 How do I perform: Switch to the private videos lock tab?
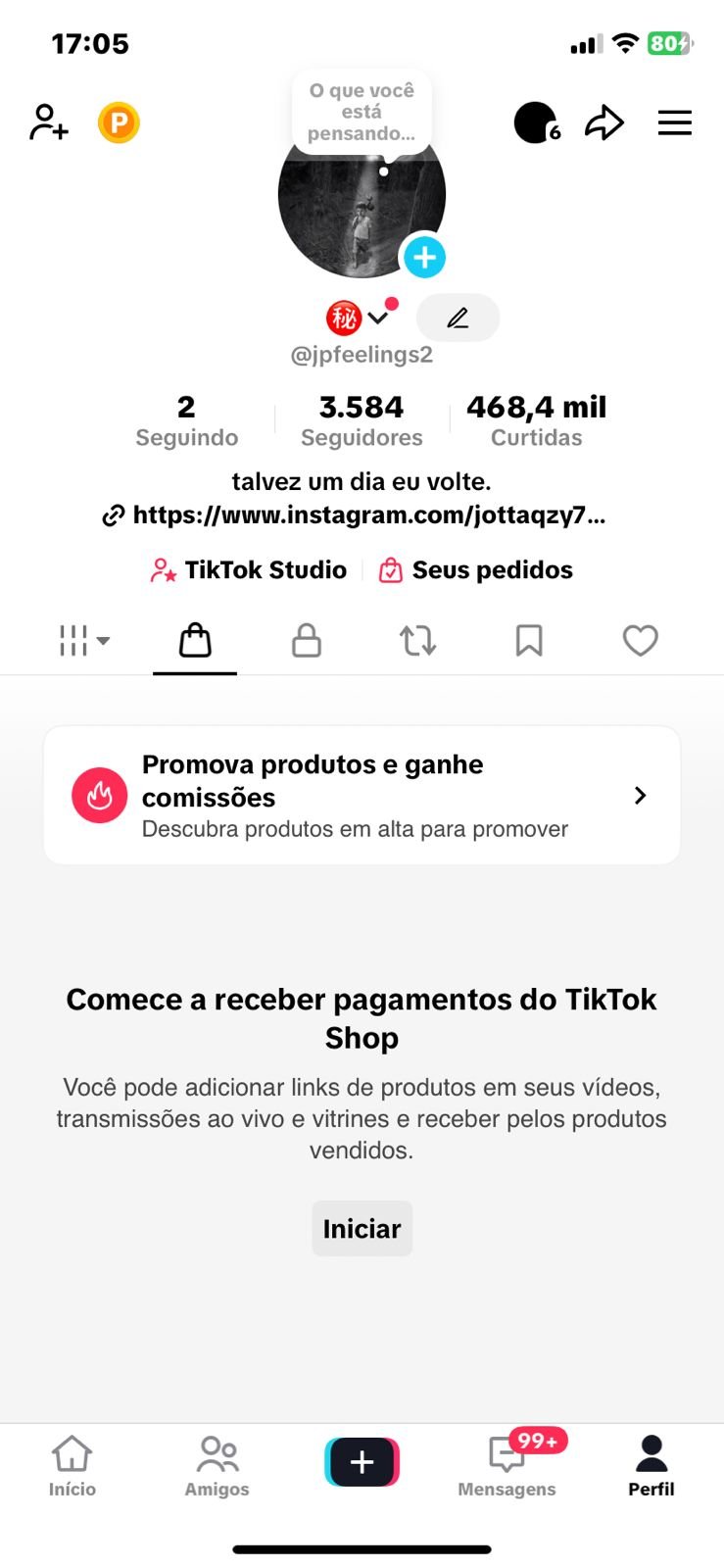pos(307,641)
